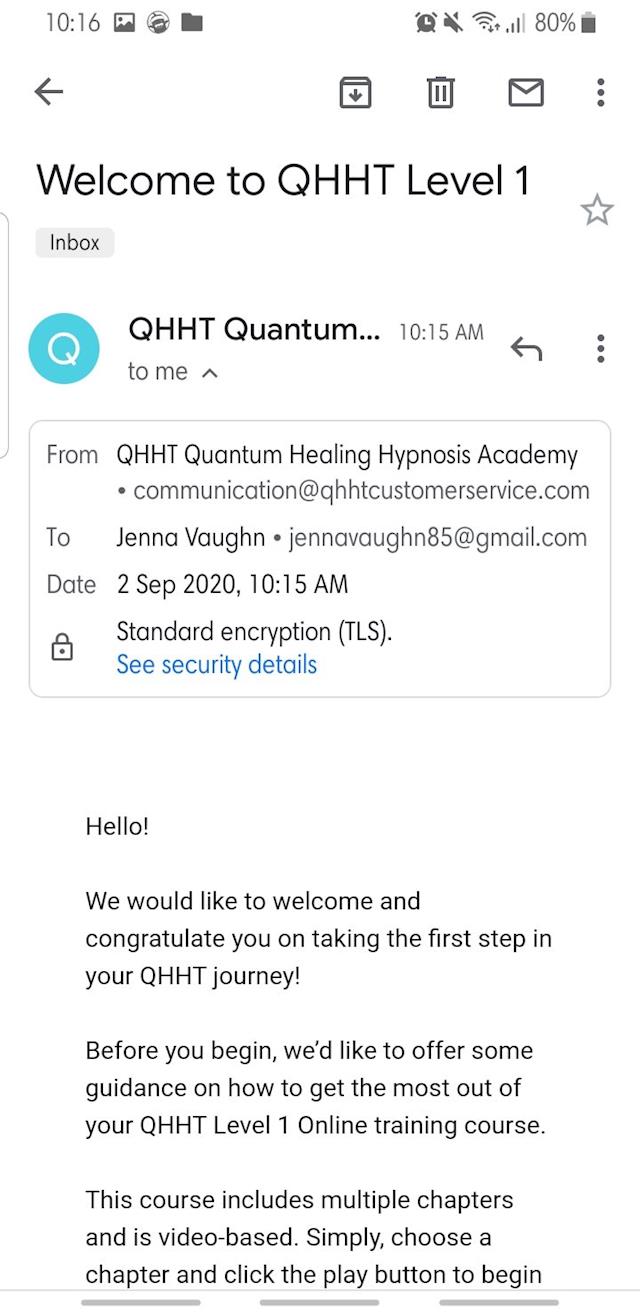Tap the Inbox label chip
The image size is (640, 1316).
pyautogui.click(x=75, y=242)
